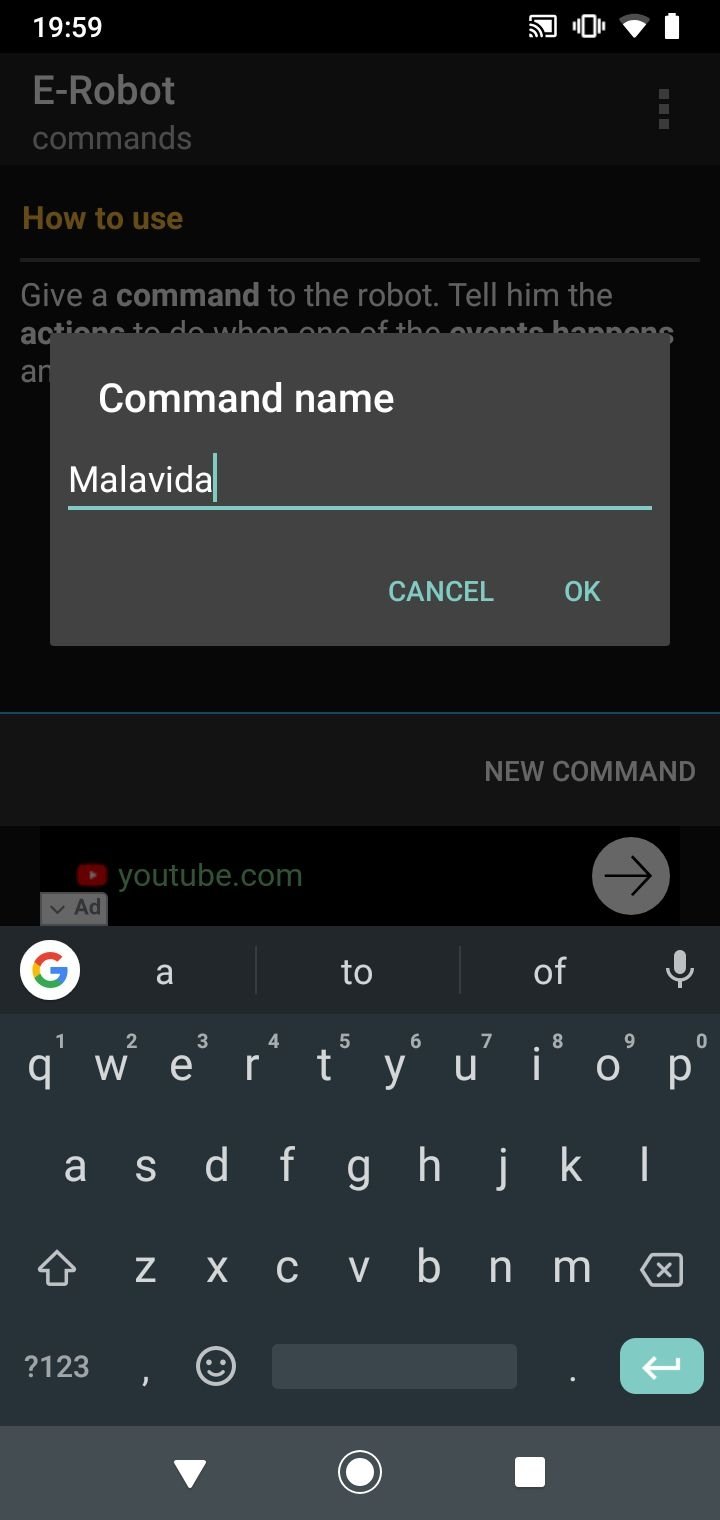Confirm the command name with OK

(x=582, y=591)
